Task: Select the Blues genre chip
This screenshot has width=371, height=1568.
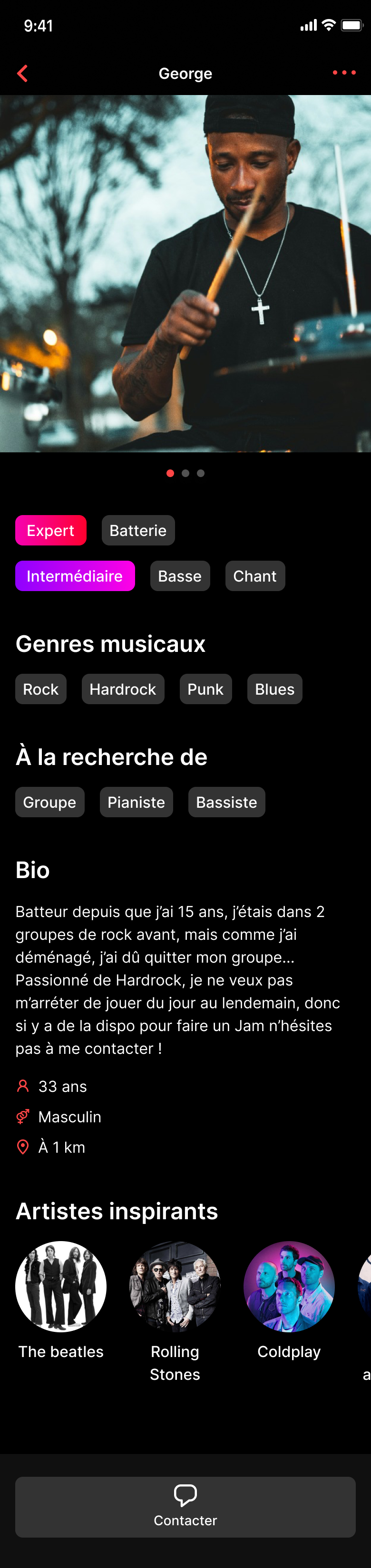Action: click(274, 689)
